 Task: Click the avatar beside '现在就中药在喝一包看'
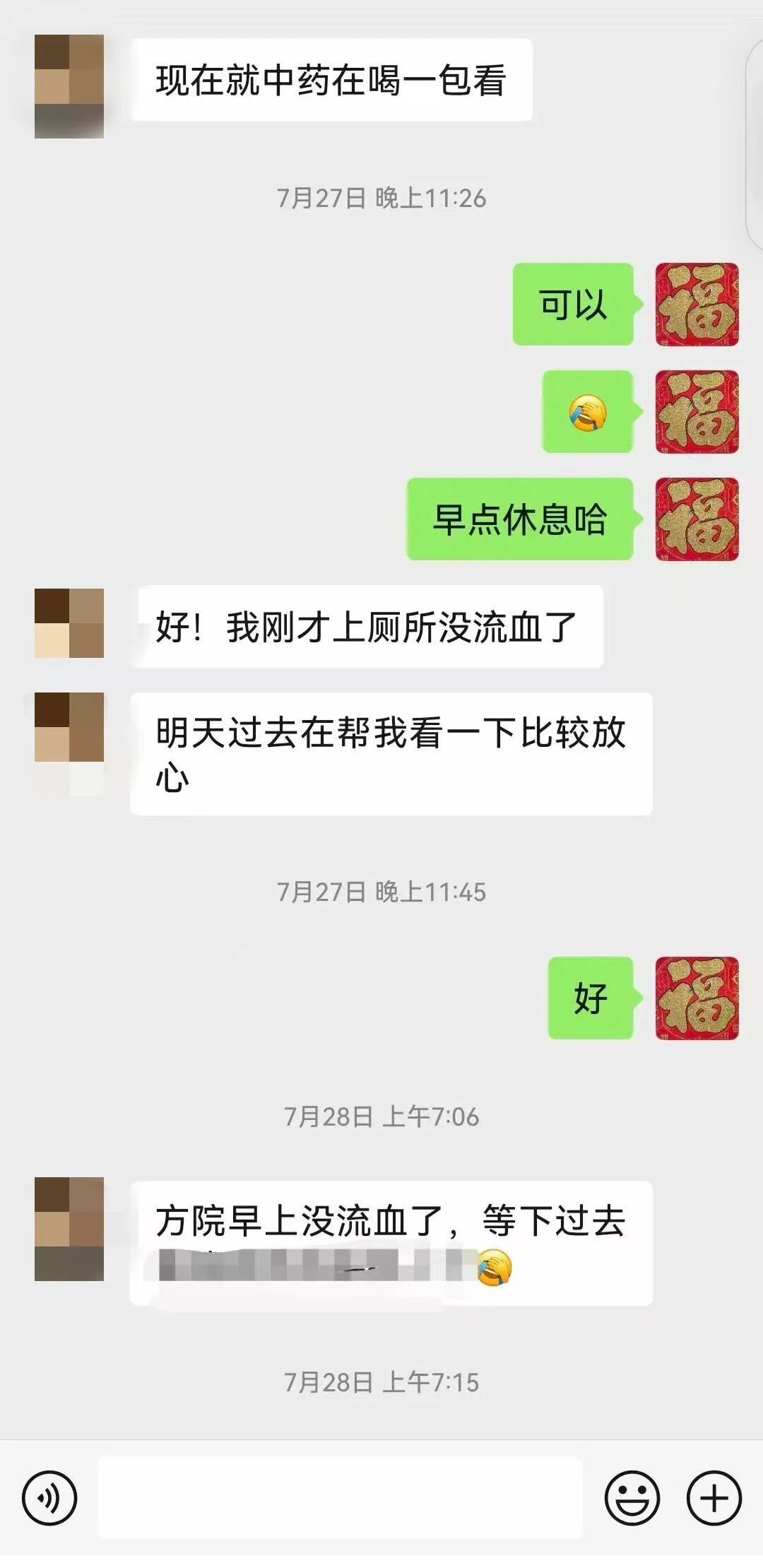(71, 85)
